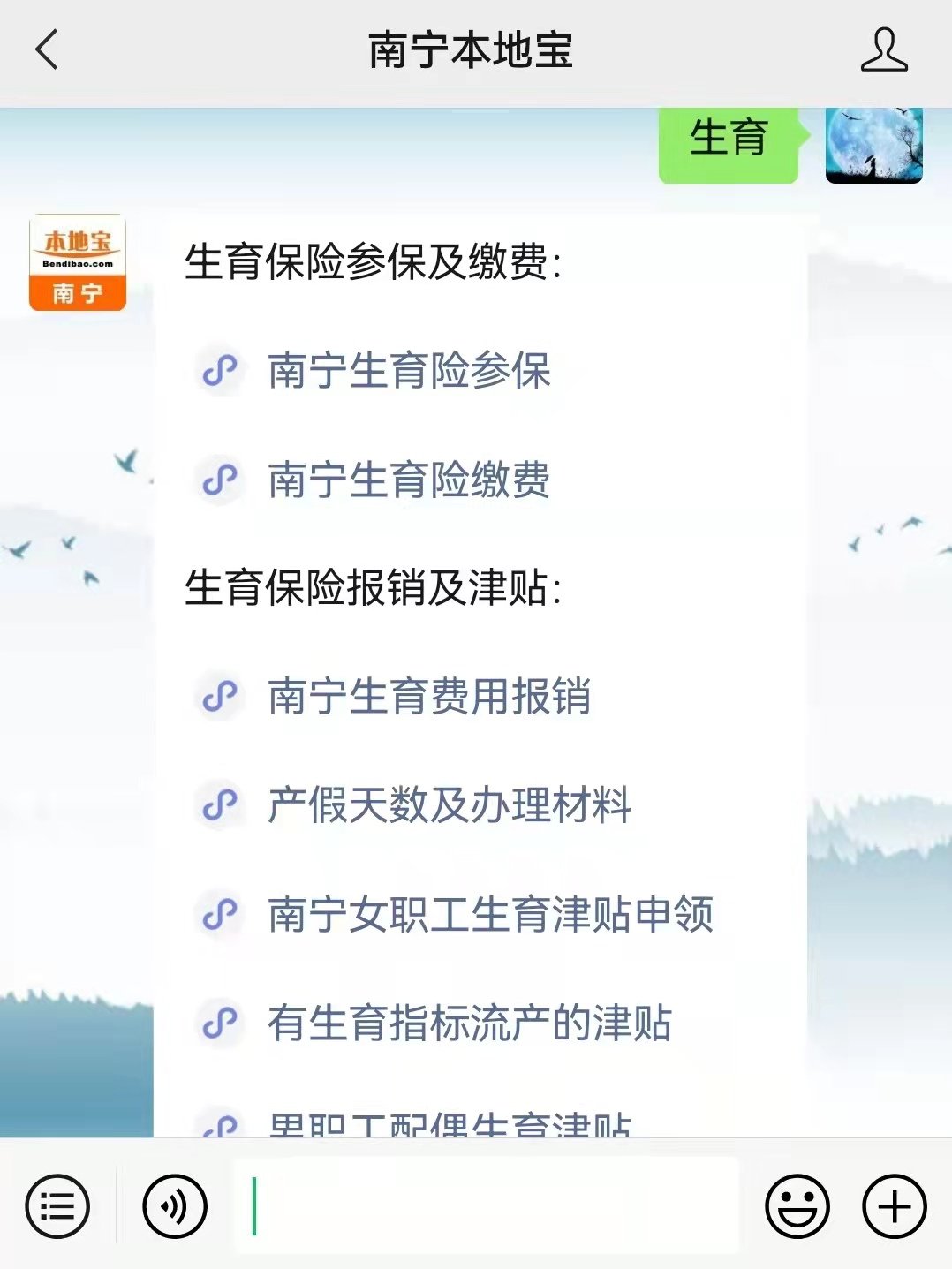Open the 南宁生育费用报销 link
The width and height of the screenshot is (952, 1269).
[429, 697]
